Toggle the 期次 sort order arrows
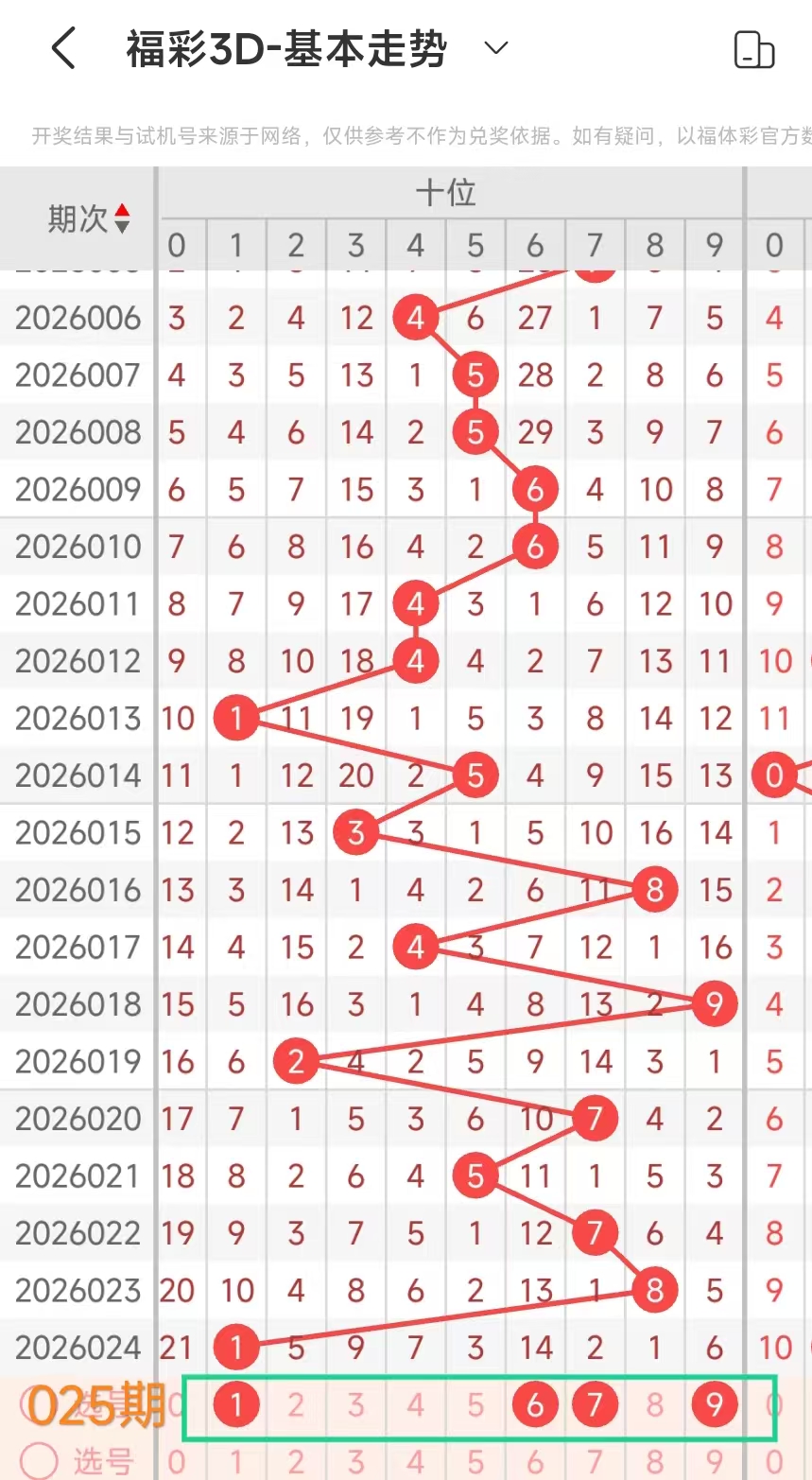This screenshot has width=812, height=1480. [x=122, y=218]
